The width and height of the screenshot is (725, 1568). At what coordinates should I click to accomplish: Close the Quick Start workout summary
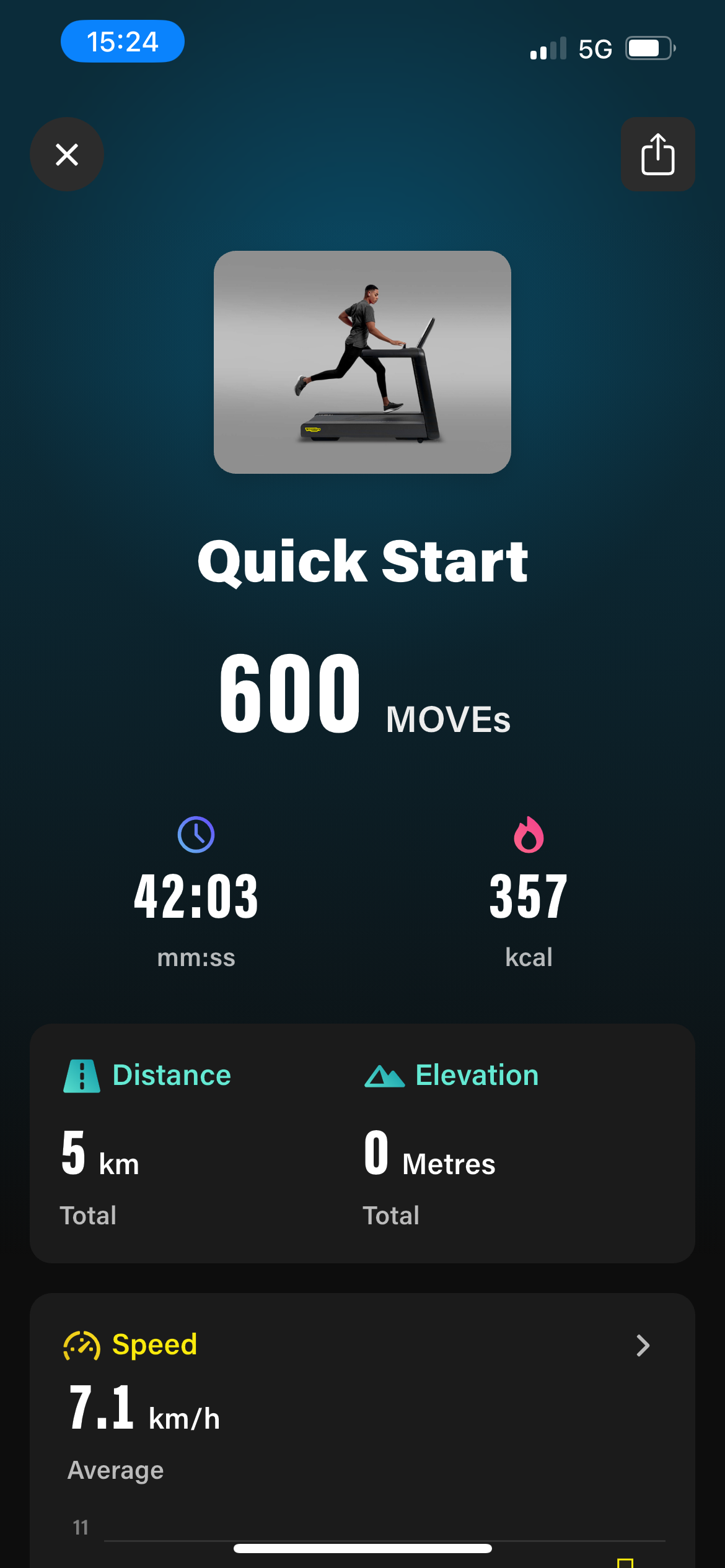[x=67, y=154]
